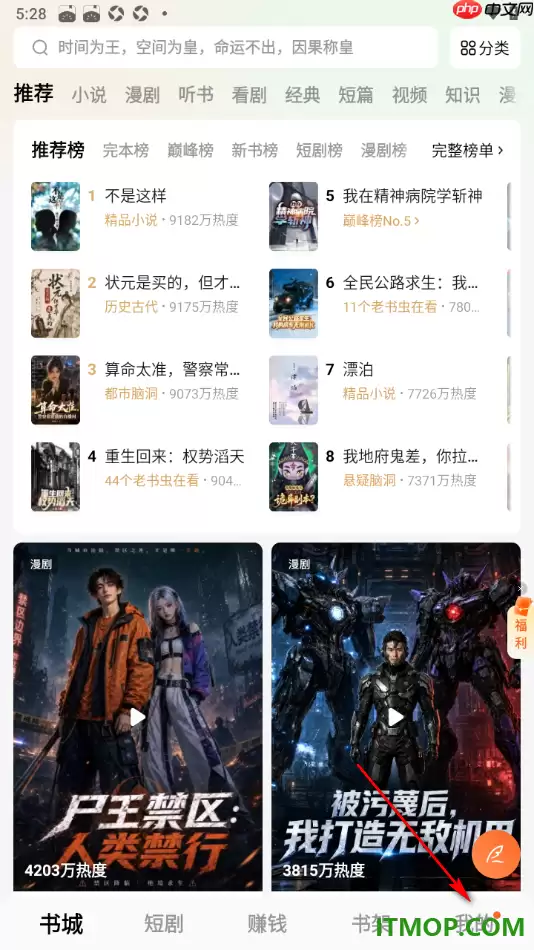Switch to the 视频 tab
This screenshot has width=534, height=950.
pyautogui.click(x=409, y=95)
